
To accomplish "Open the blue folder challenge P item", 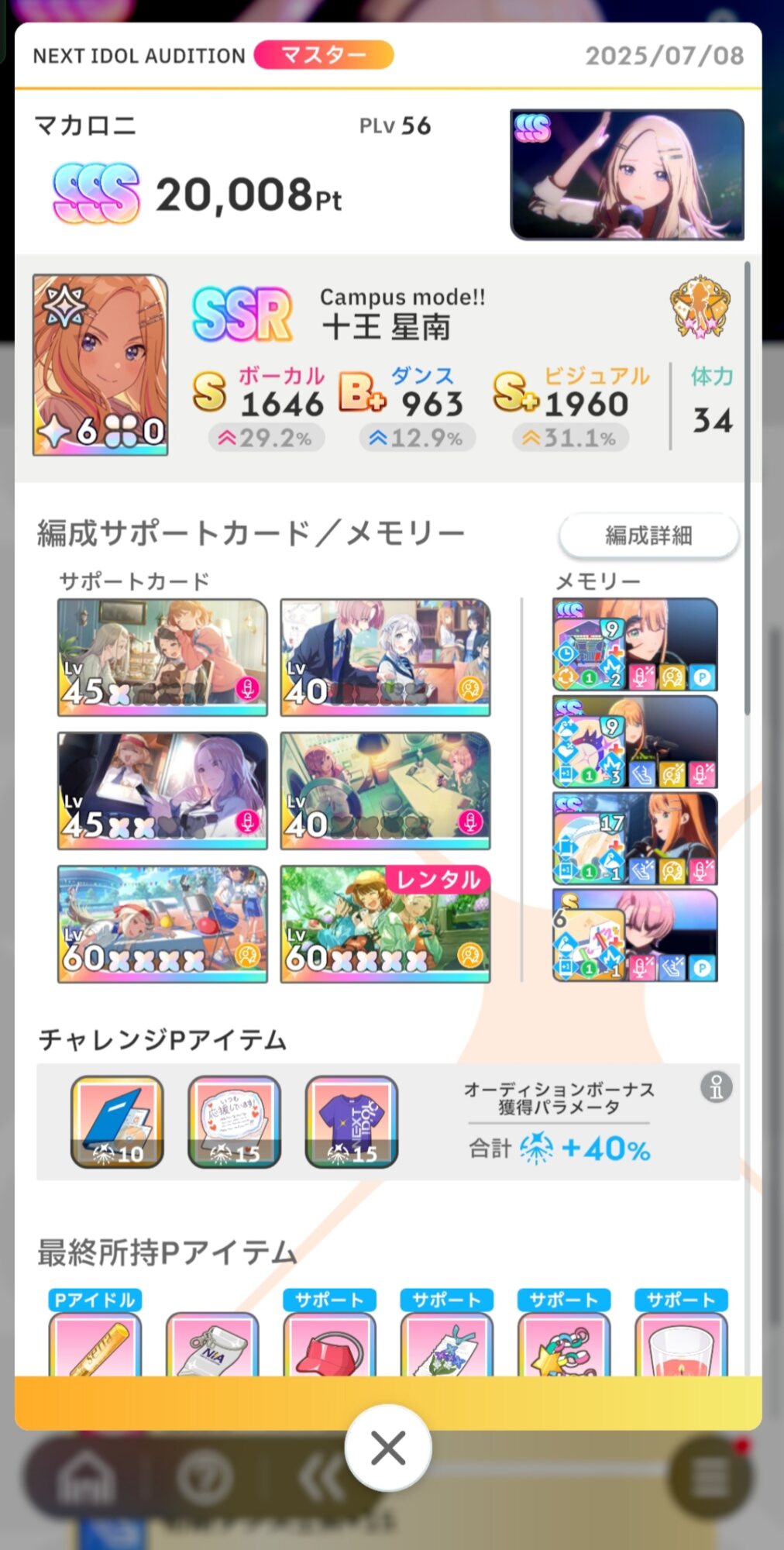I will pyautogui.click(x=117, y=1121).
